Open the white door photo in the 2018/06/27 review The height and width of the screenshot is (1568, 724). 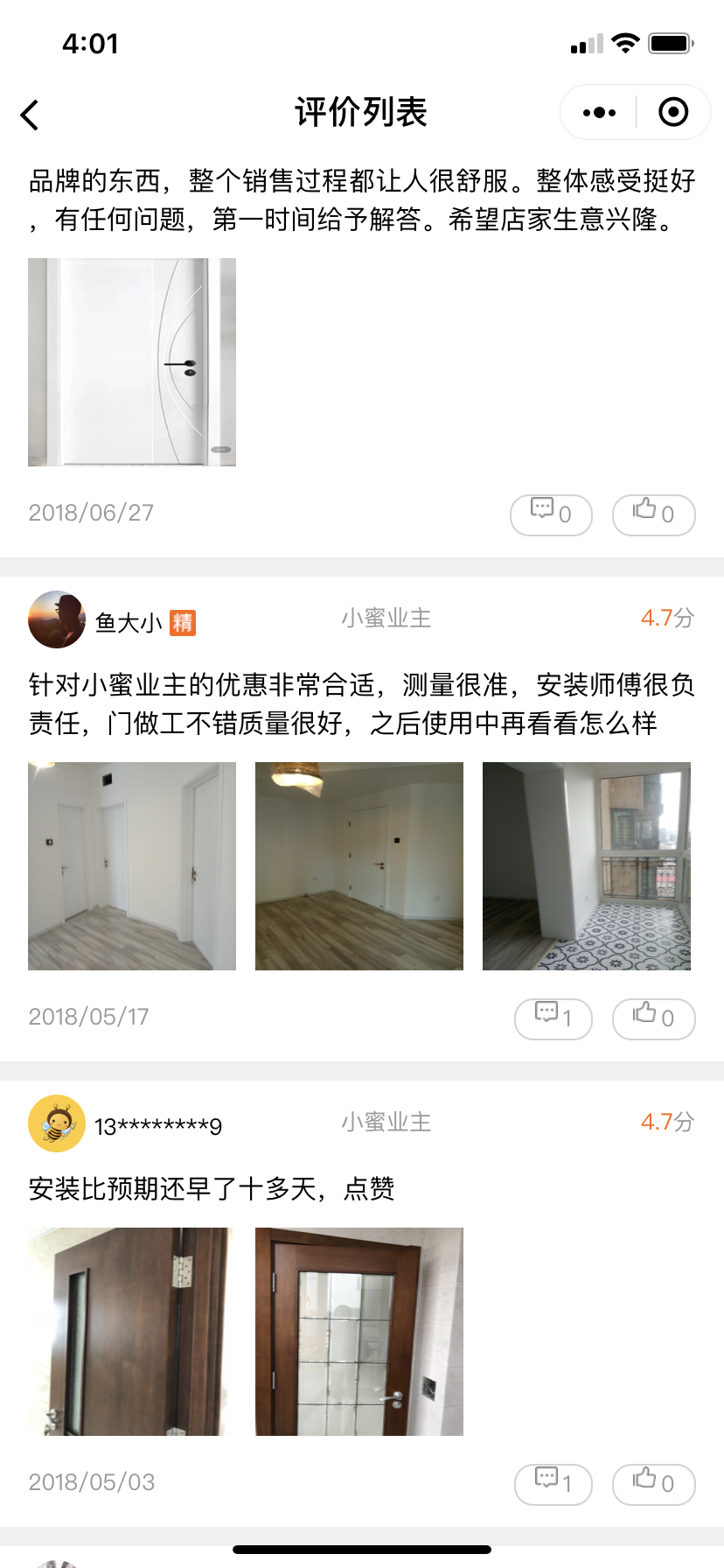[x=132, y=362]
